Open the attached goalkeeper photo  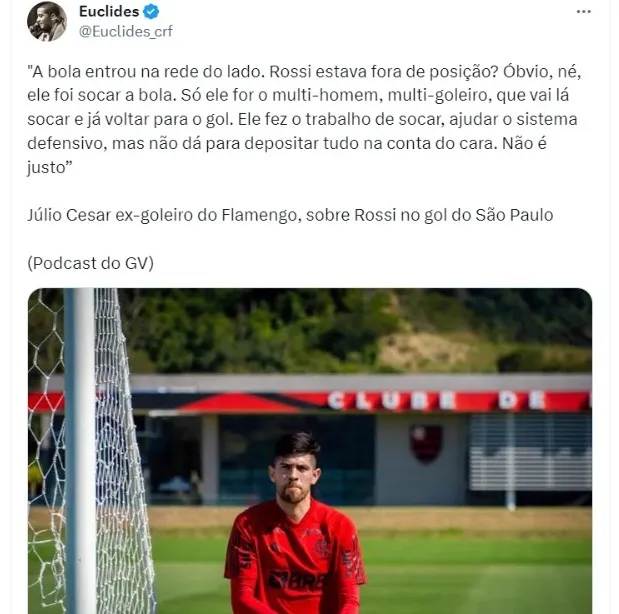[309, 450]
